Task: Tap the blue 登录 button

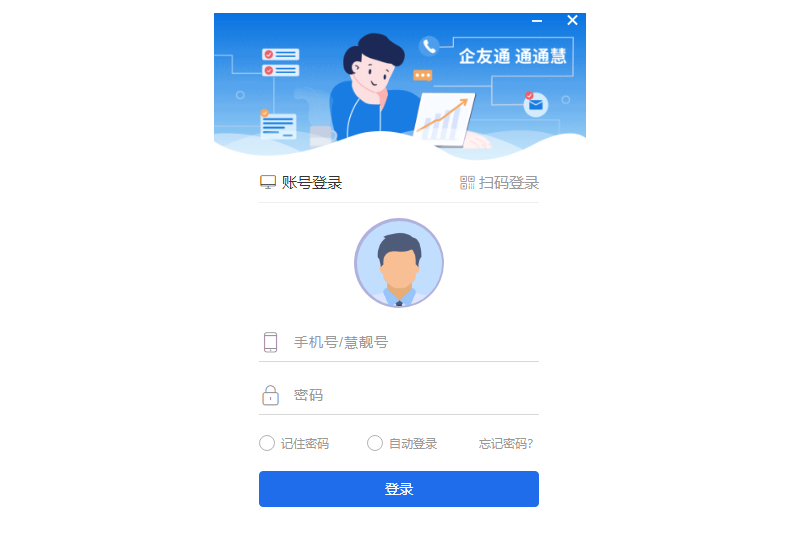Action: [x=399, y=489]
